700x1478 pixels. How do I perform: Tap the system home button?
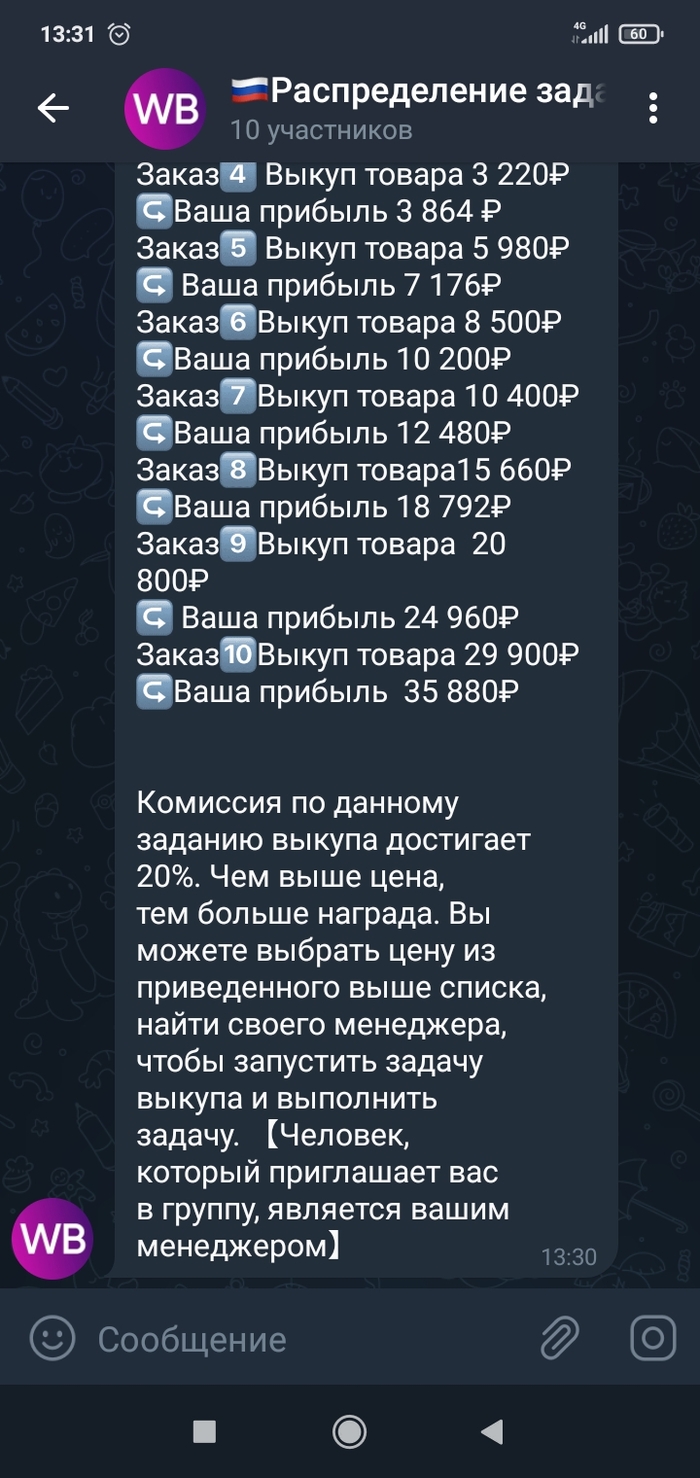point(349,1432)
